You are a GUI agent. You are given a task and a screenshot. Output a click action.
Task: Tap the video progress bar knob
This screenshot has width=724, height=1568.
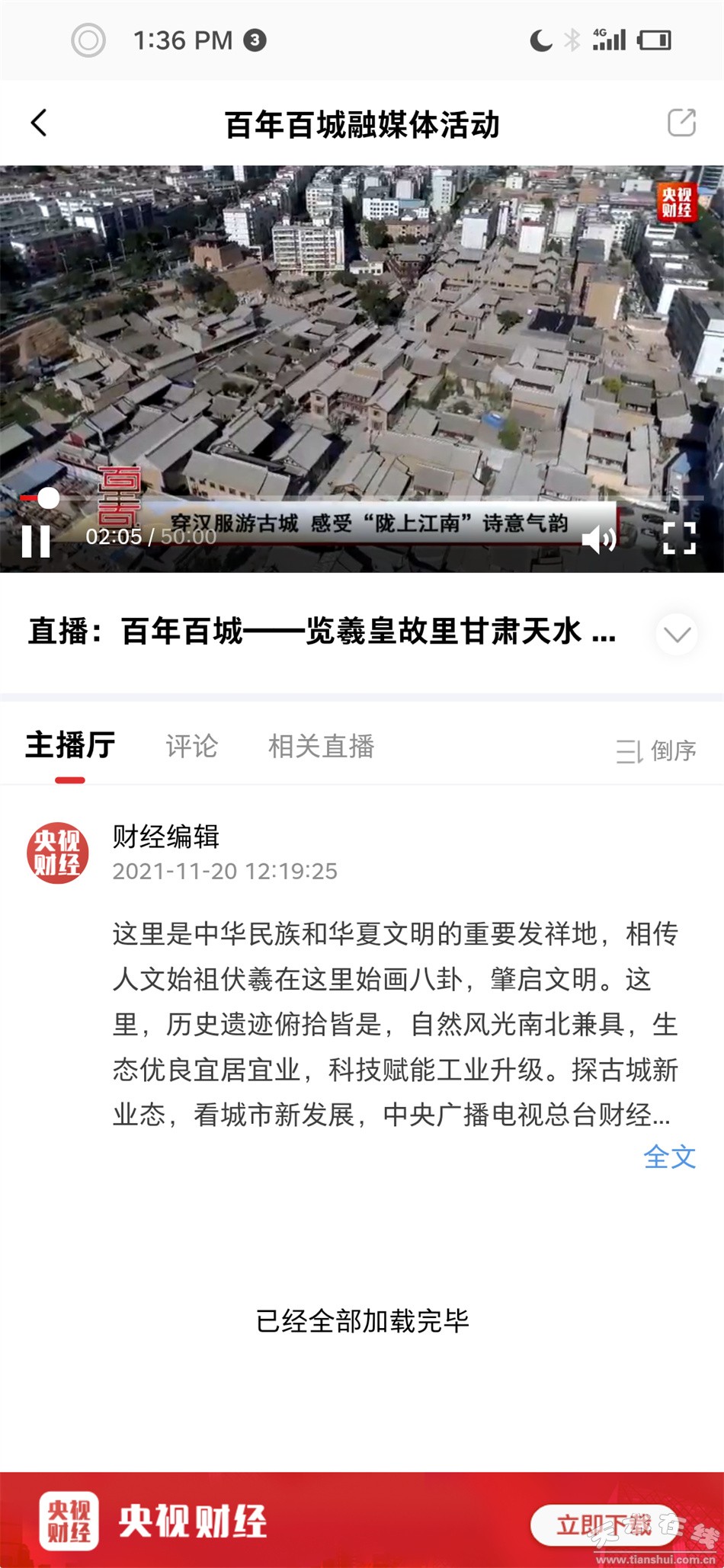49,498
